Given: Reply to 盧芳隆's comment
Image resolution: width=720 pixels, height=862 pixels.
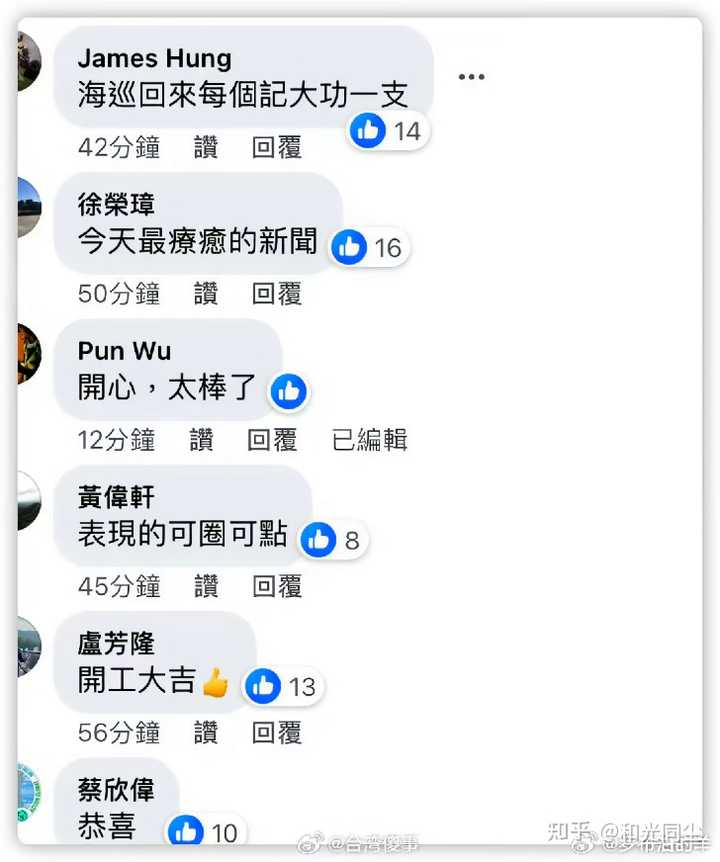Looking at the screenshot, I should [x=277, y=732].
